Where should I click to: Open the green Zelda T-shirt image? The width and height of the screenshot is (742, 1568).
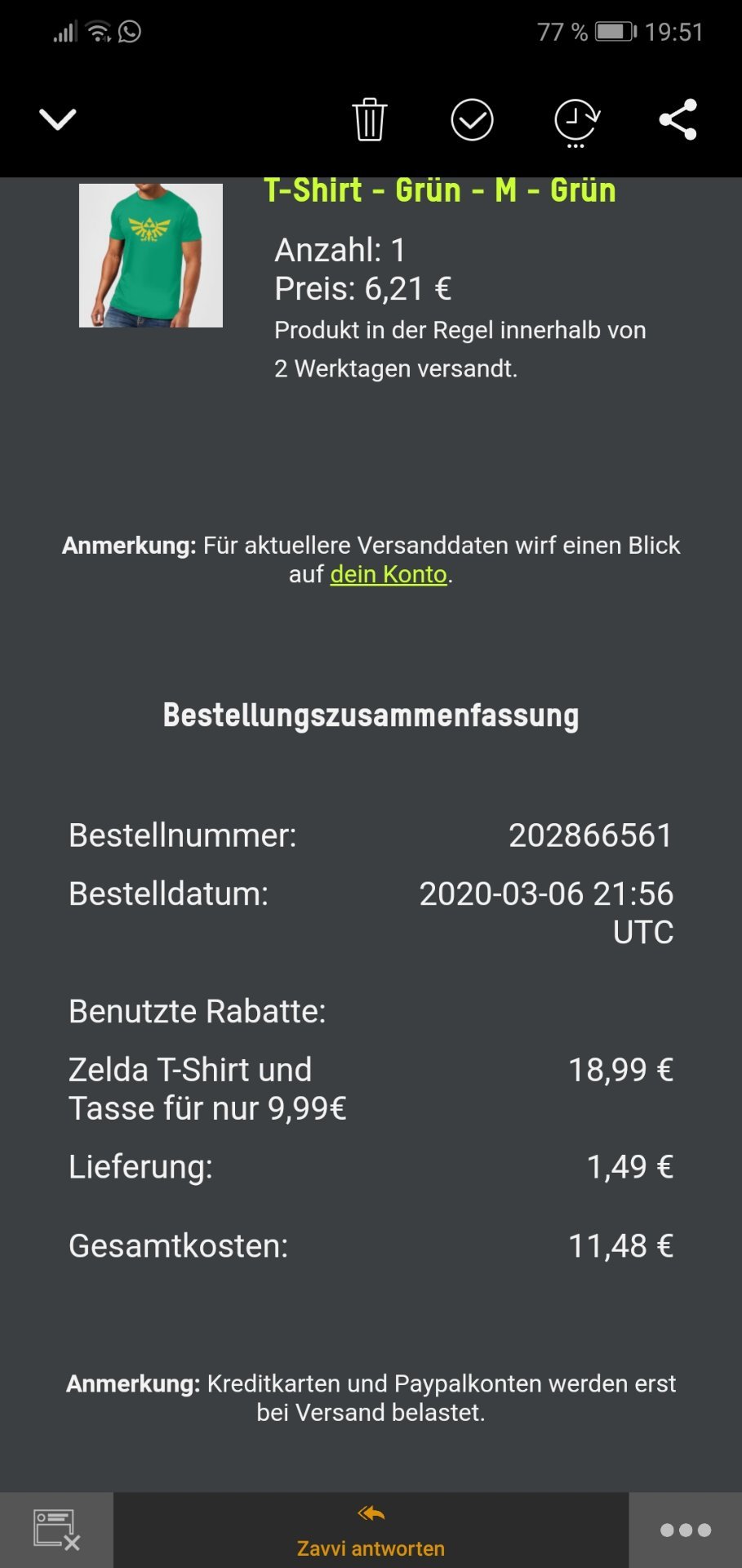tap(151, 256)
